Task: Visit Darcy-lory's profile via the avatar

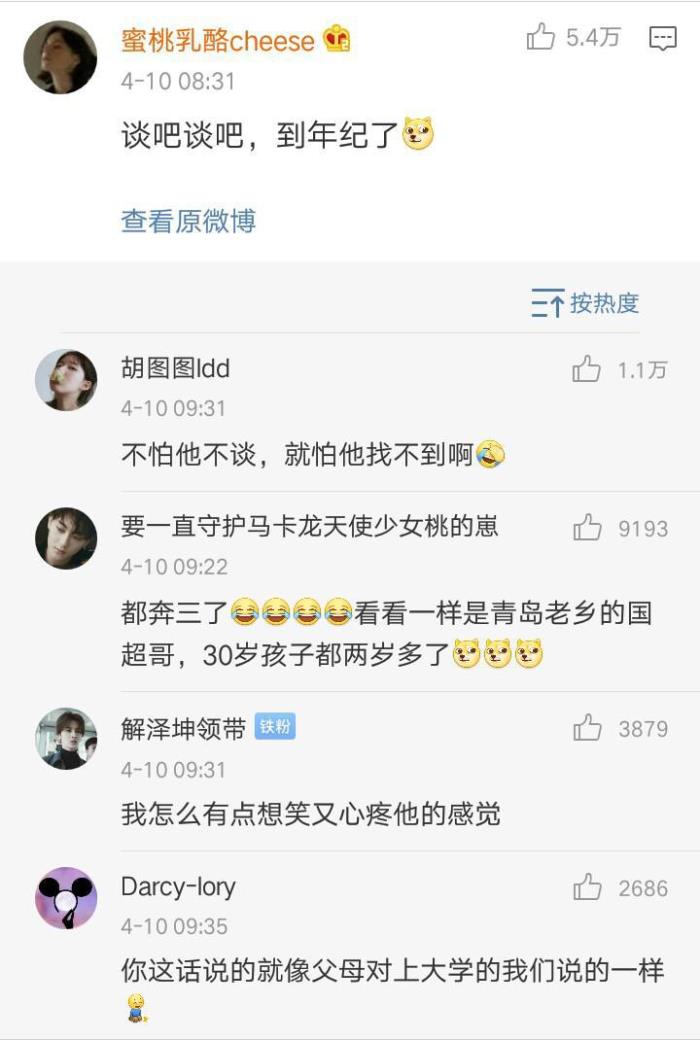Action: [66, 897]
